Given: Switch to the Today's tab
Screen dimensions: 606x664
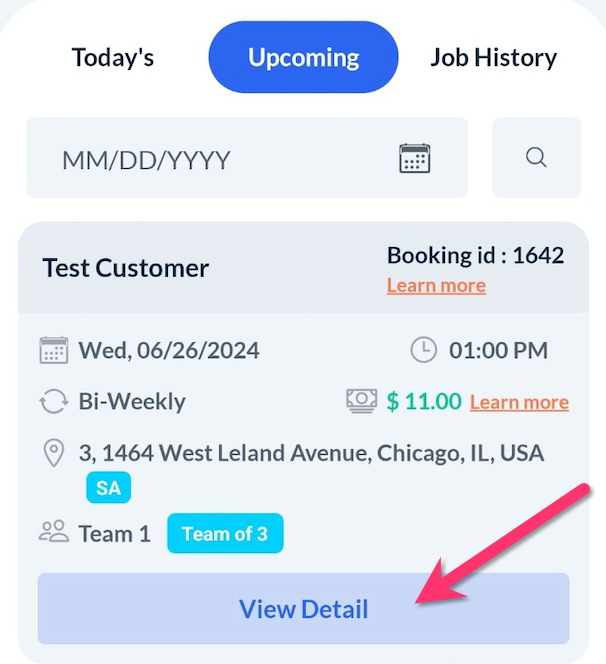Looking at the screenshot, I should coord(113,57).
